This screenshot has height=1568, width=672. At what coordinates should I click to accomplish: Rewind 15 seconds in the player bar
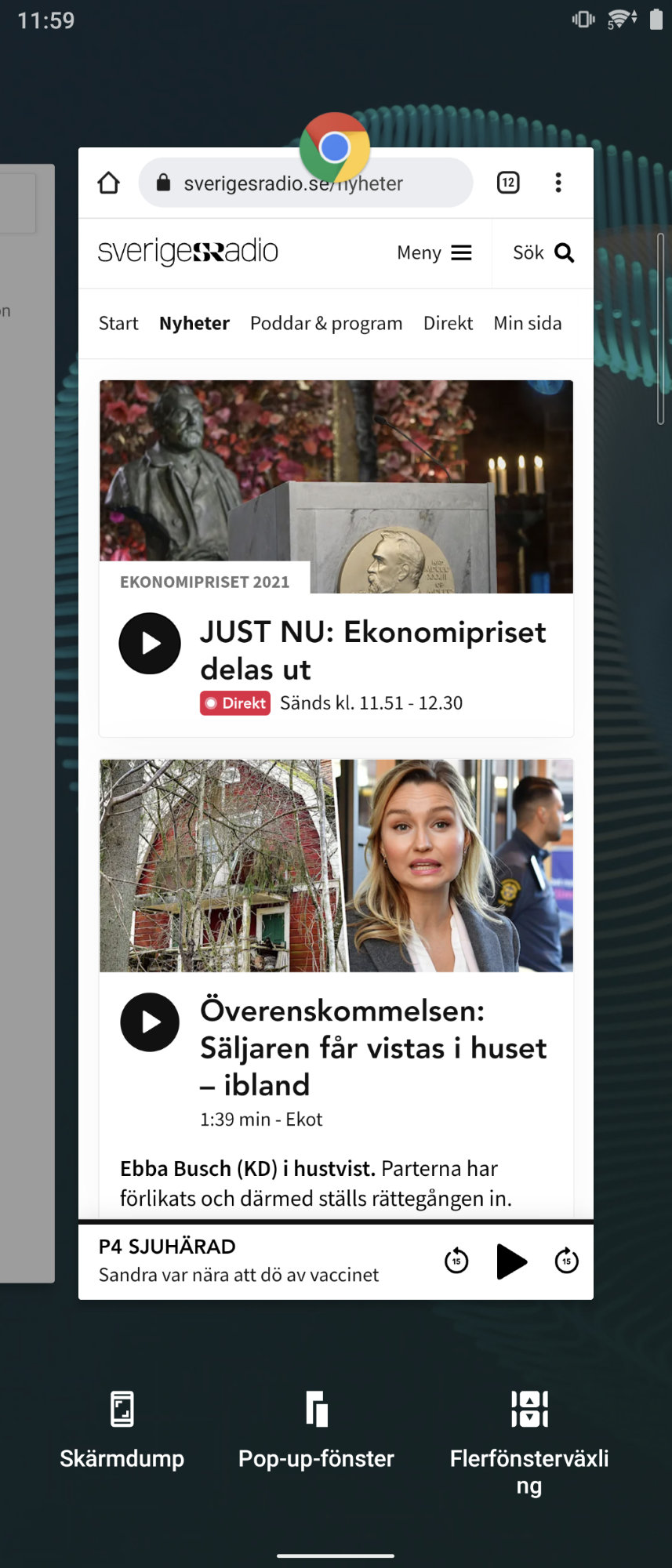coord(456,1261)
